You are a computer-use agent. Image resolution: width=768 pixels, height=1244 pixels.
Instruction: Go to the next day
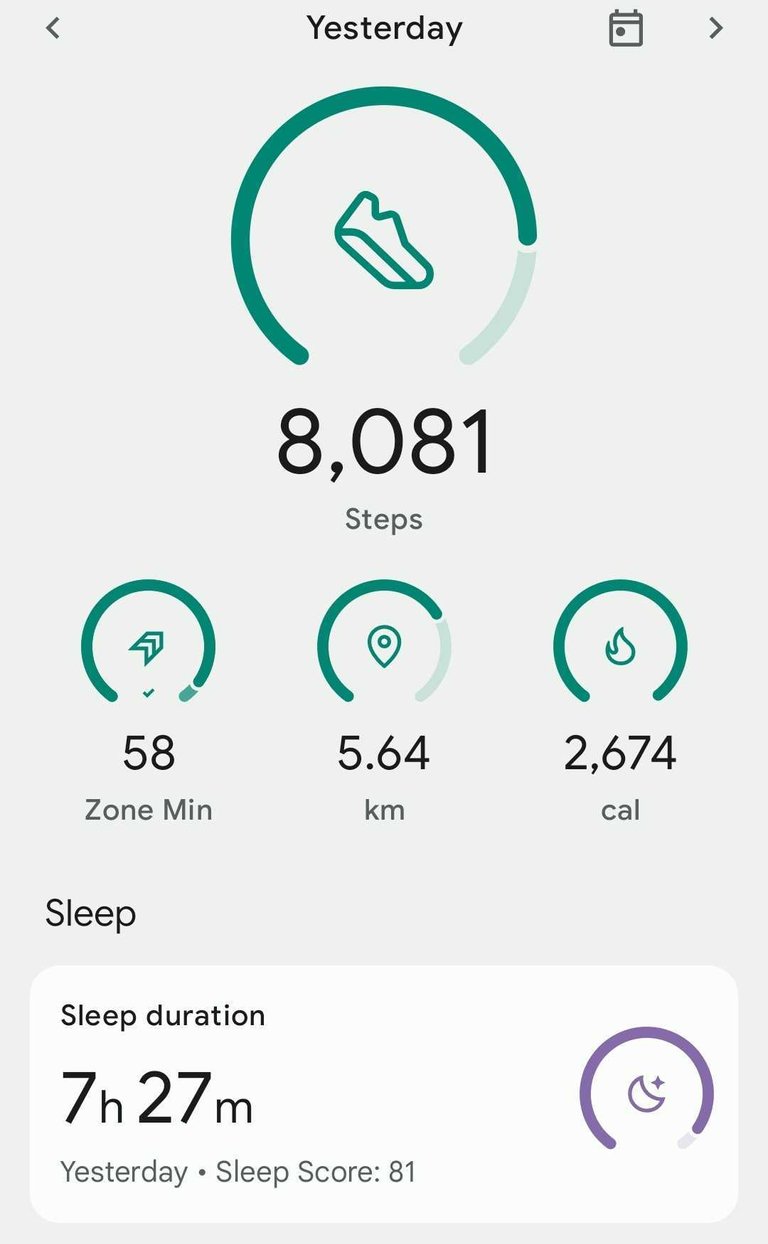click(x=715, y=29)
